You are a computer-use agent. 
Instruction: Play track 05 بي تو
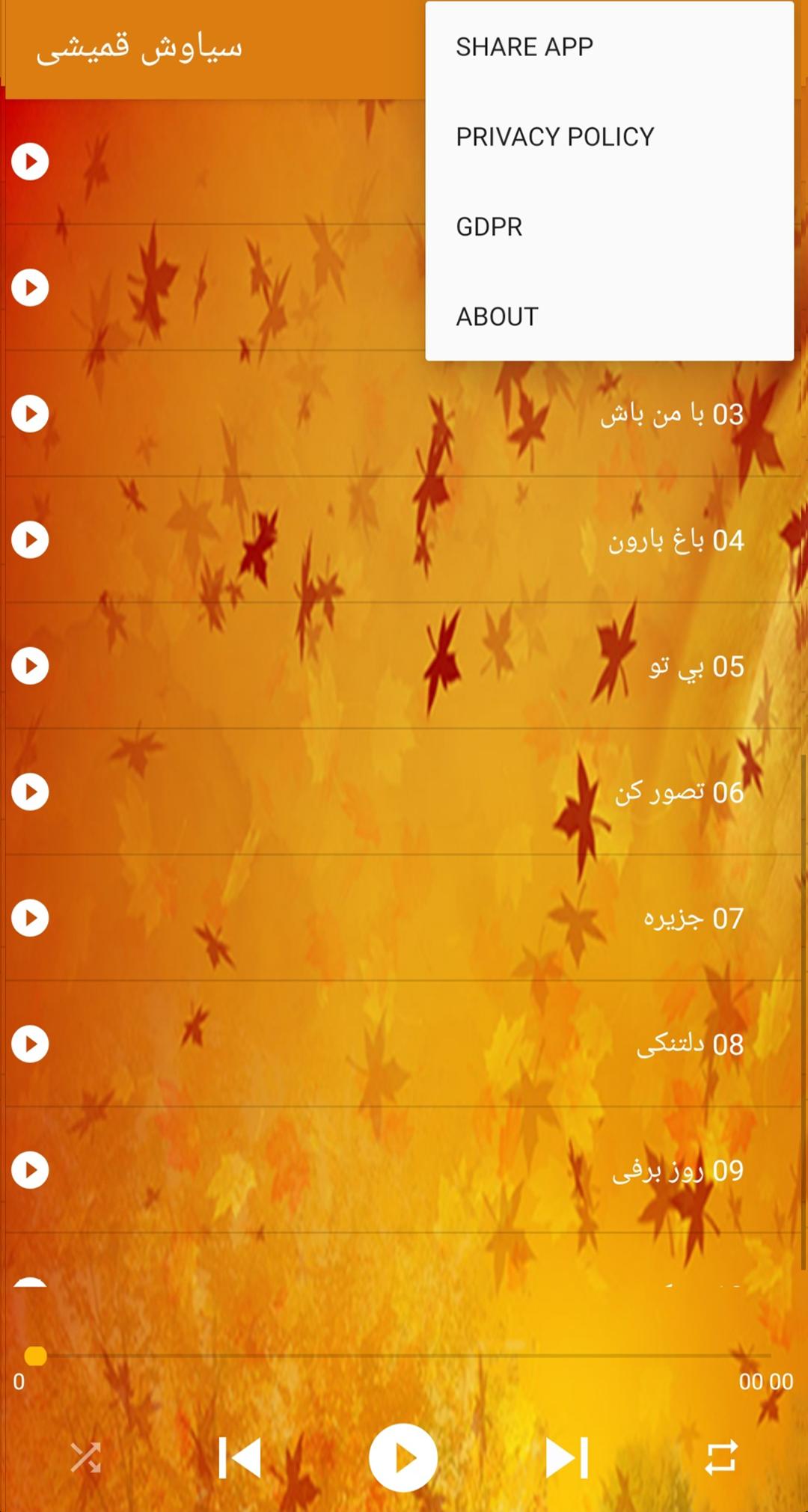(x=30, y=666)
